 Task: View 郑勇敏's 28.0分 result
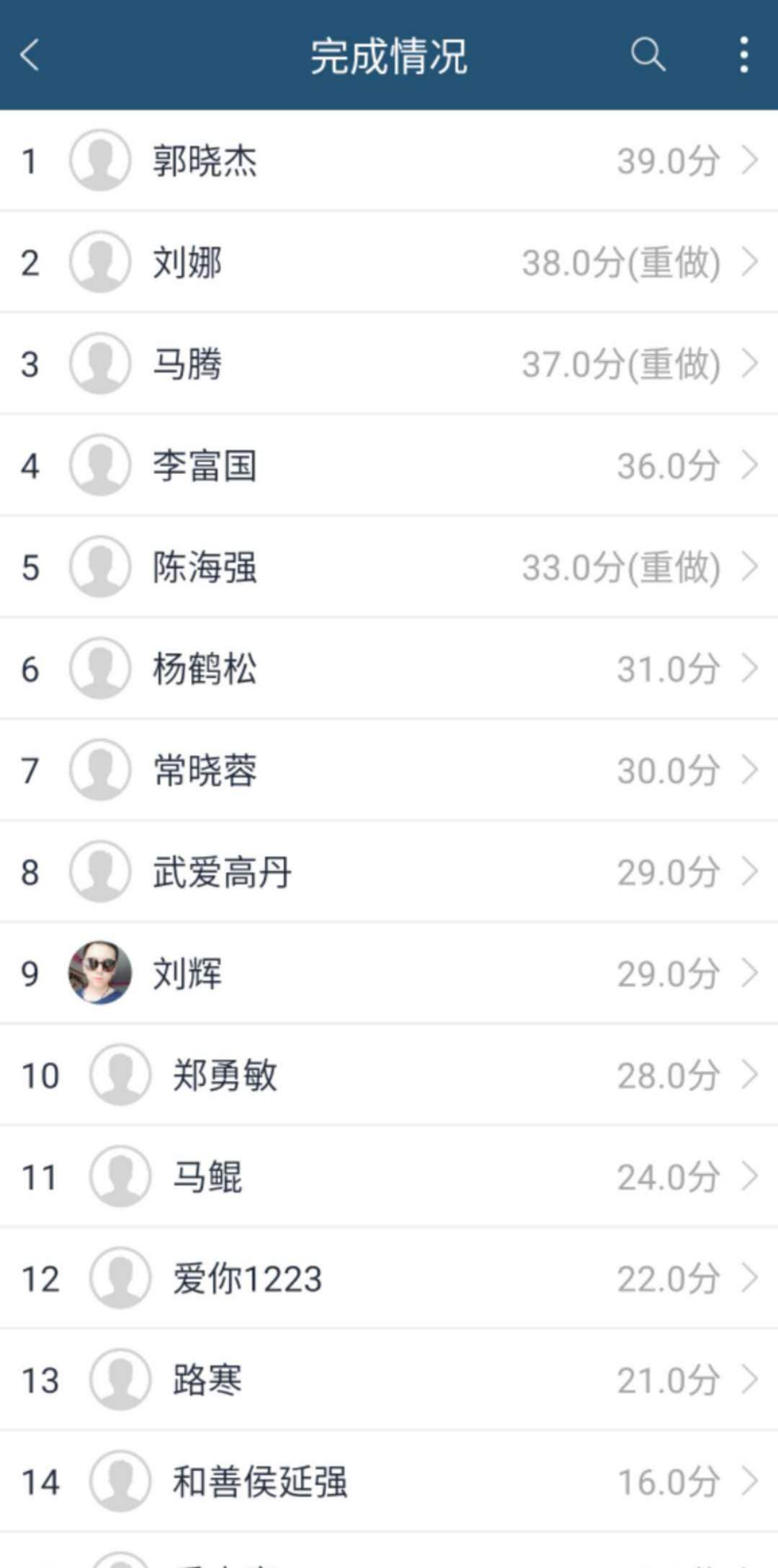pos(389,1075)
